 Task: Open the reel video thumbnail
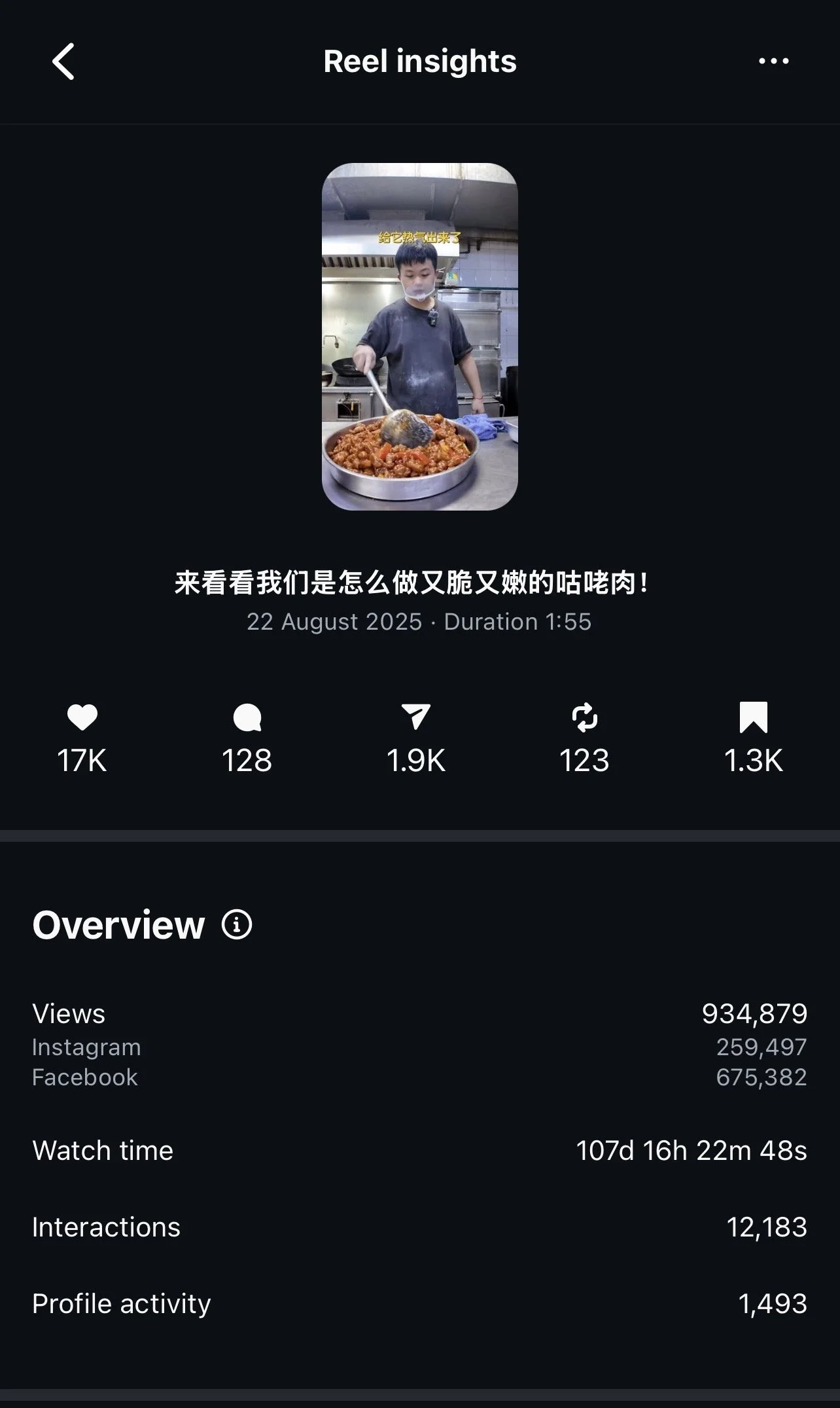[419, 336]
